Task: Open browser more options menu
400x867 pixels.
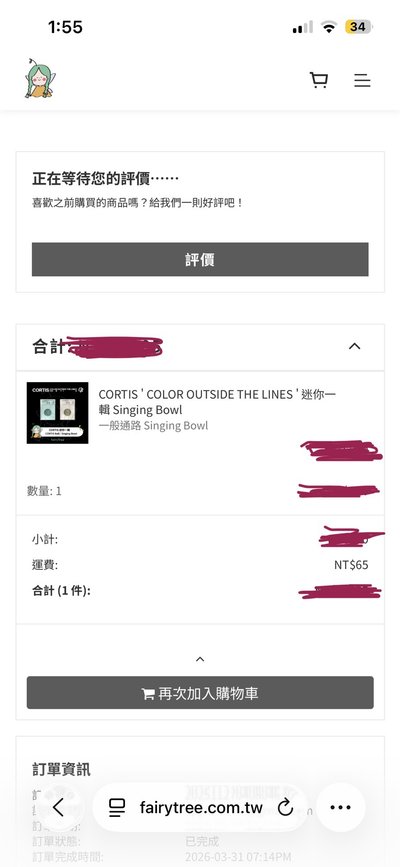Action: 340,807
